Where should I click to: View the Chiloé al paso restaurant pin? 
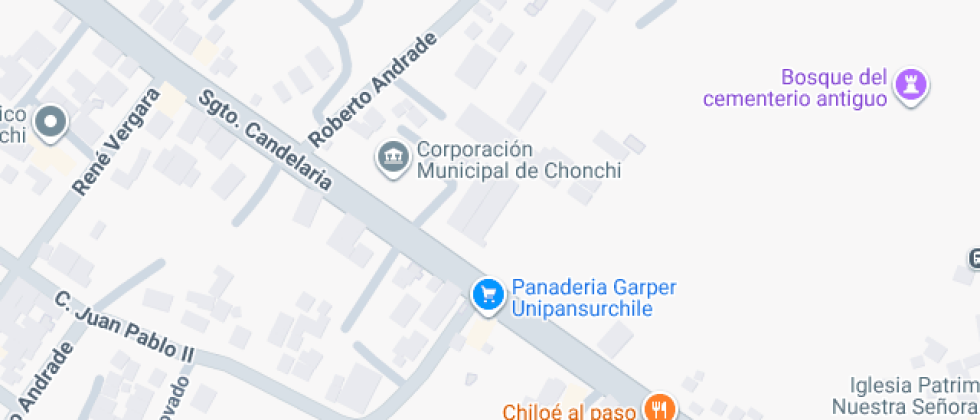click(x=659, y=407)
